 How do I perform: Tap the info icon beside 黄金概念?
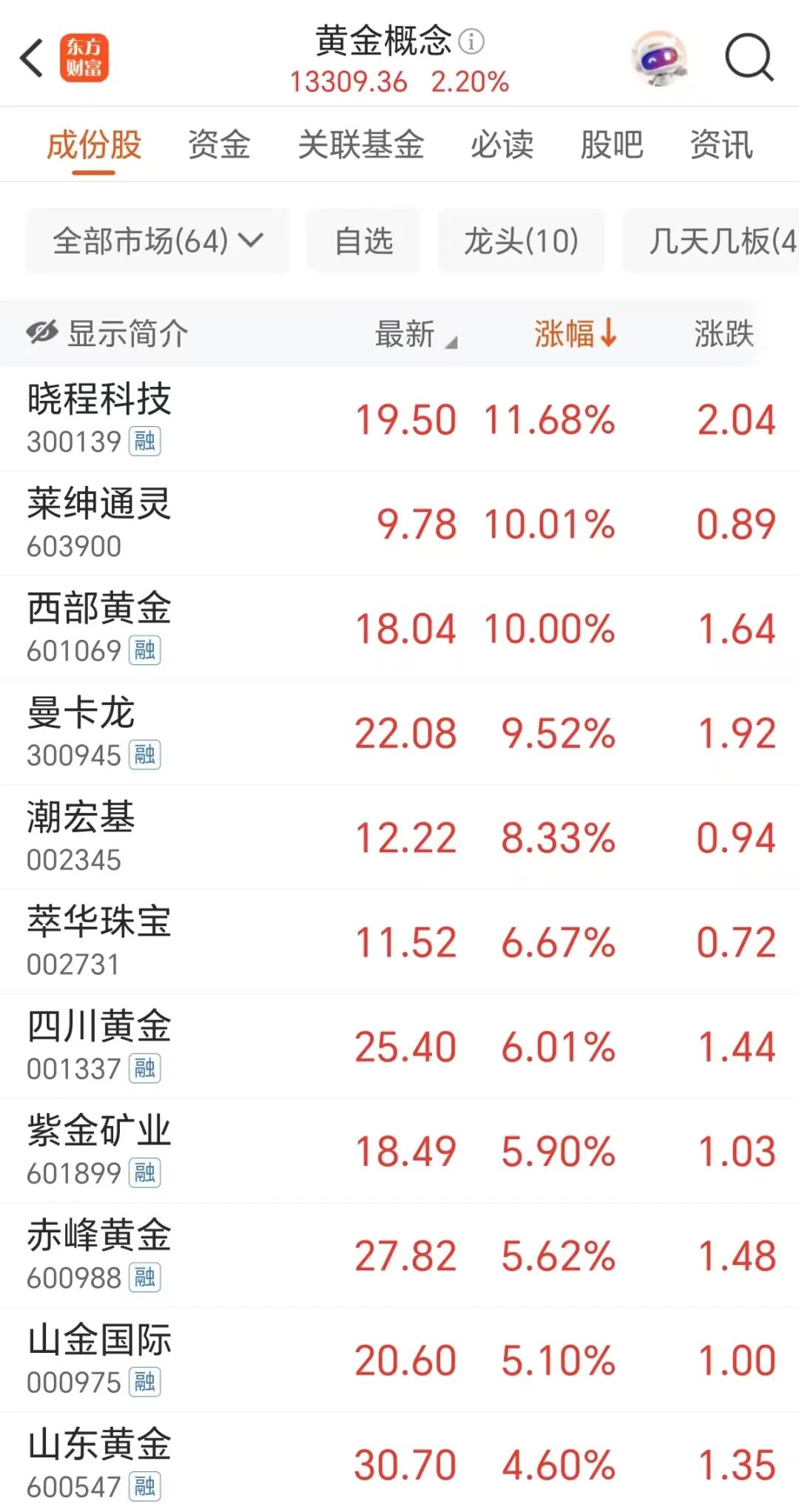point(471,41)
